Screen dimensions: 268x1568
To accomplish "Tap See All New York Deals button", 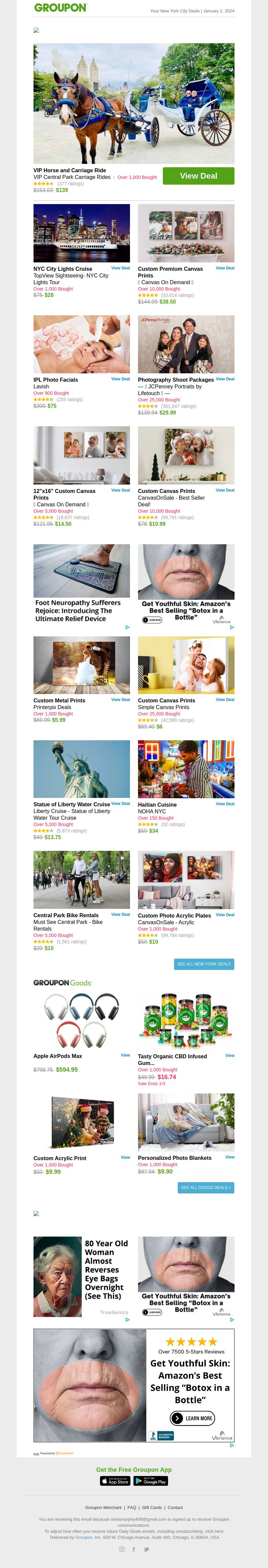I will pyautogui.click(x=204, y=964).
